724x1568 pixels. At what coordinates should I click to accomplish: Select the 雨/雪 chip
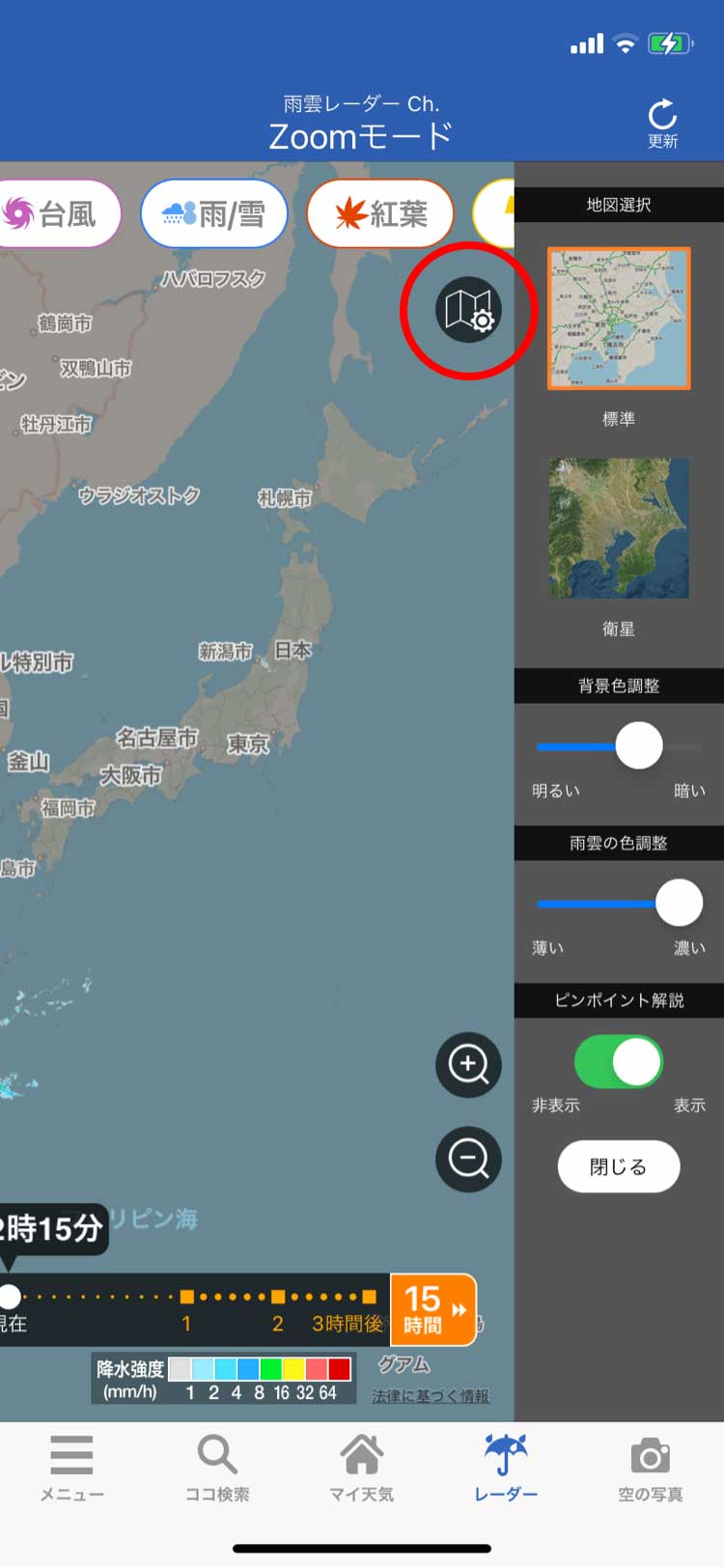[214, 213]
